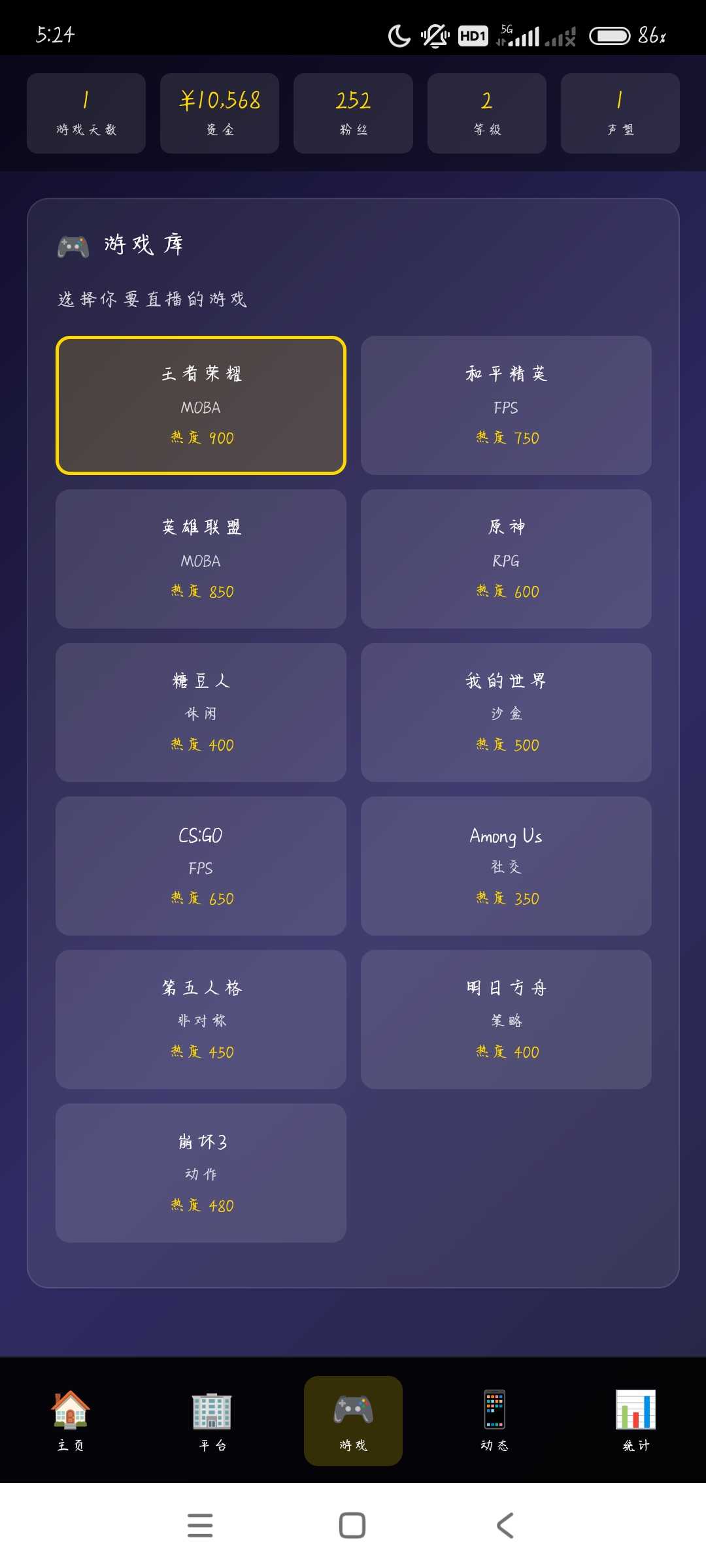Open the 游戏 tab

353,1420
